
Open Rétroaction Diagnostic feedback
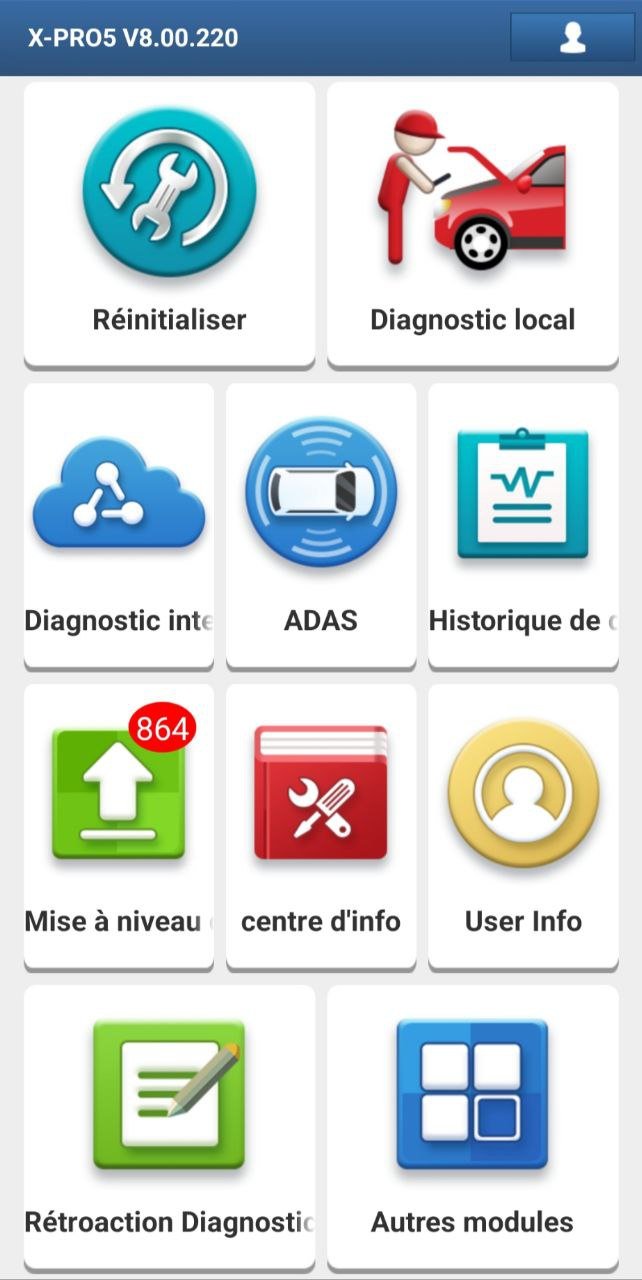point(169,1126)
